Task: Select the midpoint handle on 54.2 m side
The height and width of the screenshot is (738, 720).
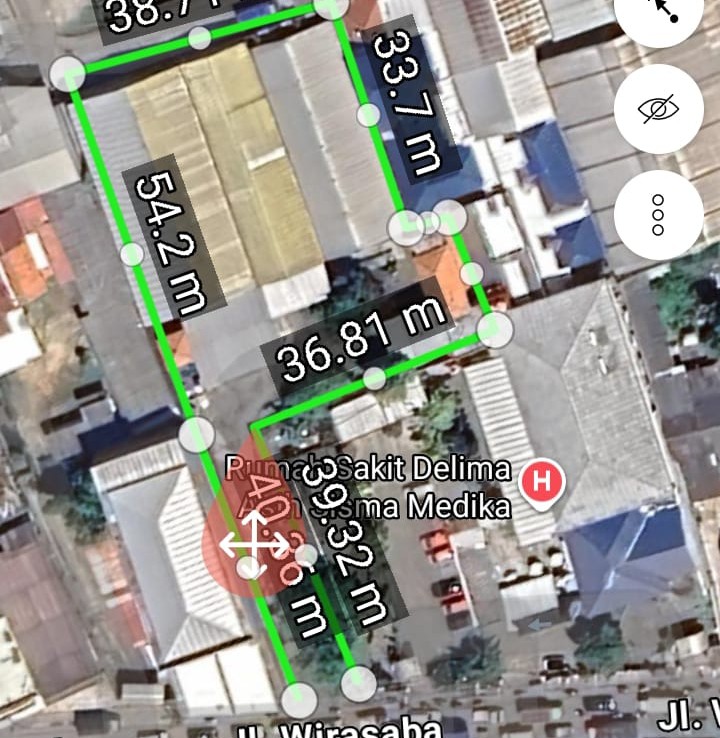Action: pos(132,253)
